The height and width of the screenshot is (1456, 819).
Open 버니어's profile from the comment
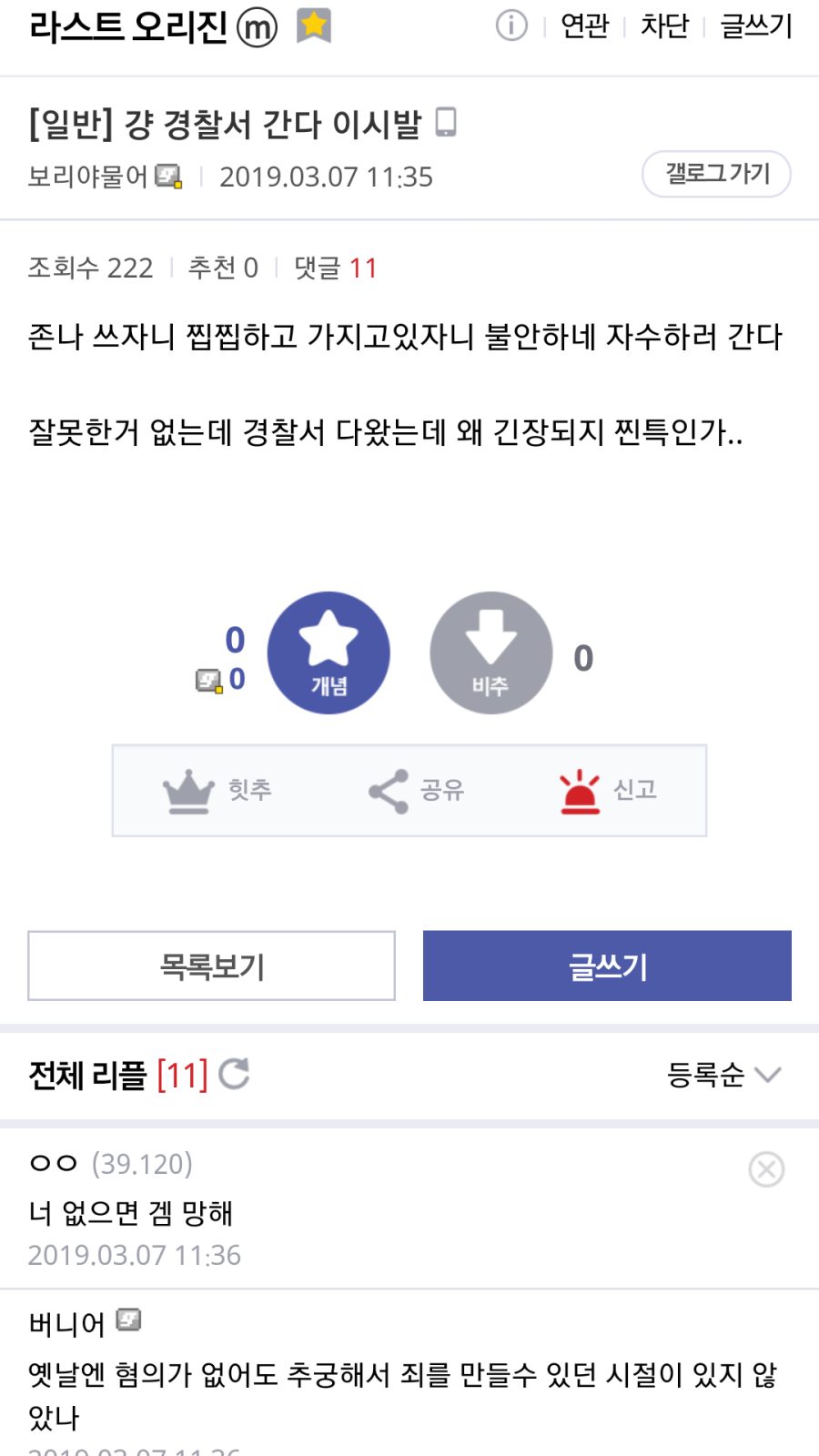(x=68, y=1323)
